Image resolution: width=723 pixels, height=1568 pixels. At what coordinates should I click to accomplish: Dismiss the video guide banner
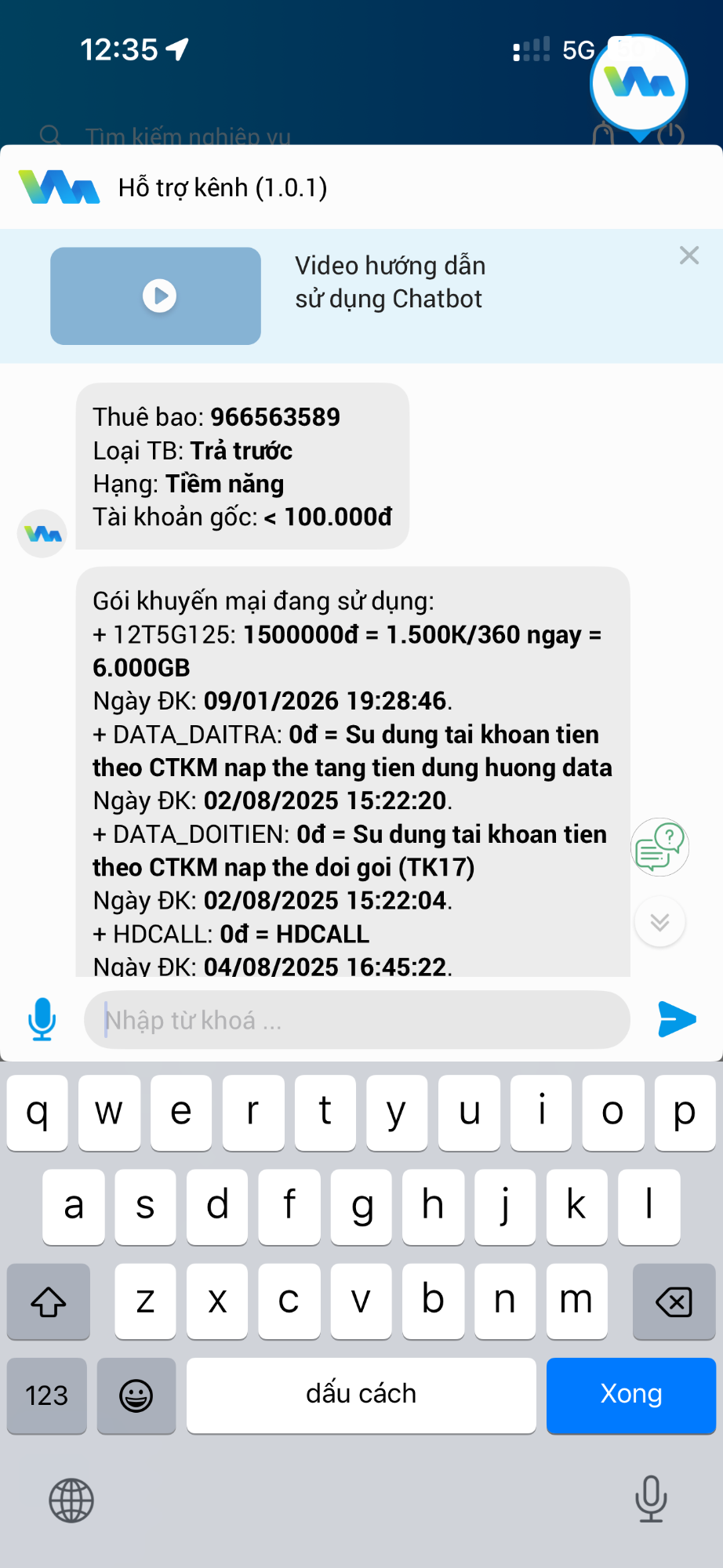point(688,256)
